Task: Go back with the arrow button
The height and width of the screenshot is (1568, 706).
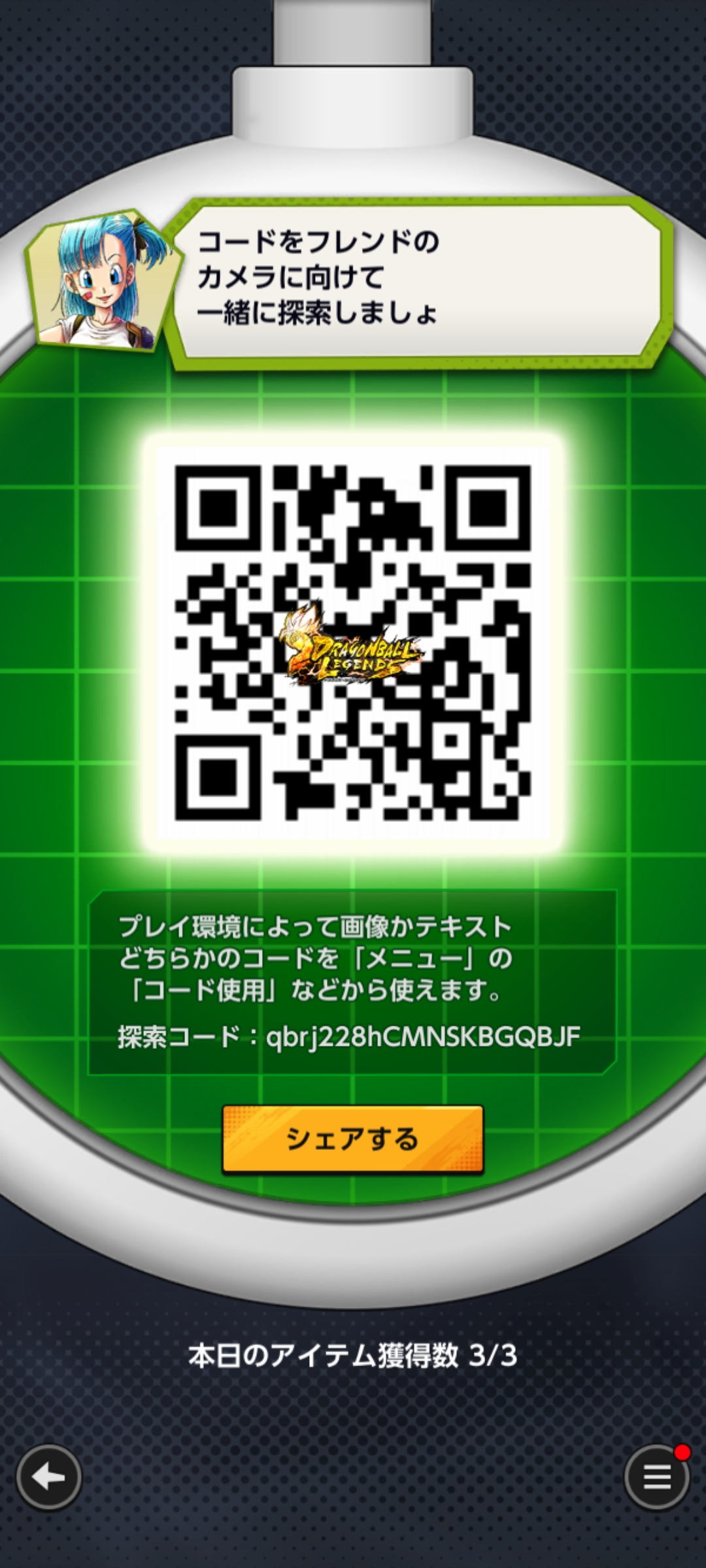Action: click(x=49, y=1477)
